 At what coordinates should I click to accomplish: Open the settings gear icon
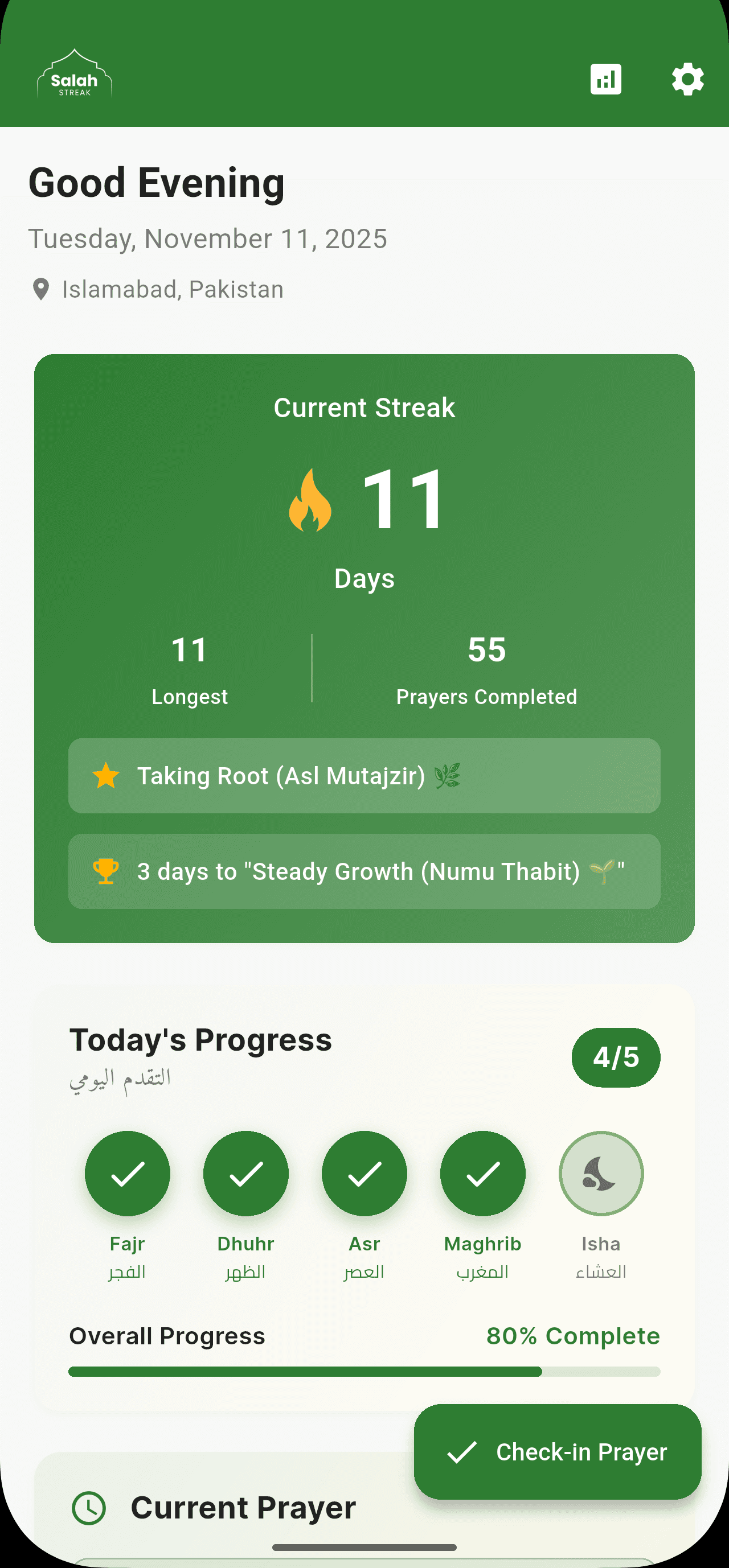687,78
